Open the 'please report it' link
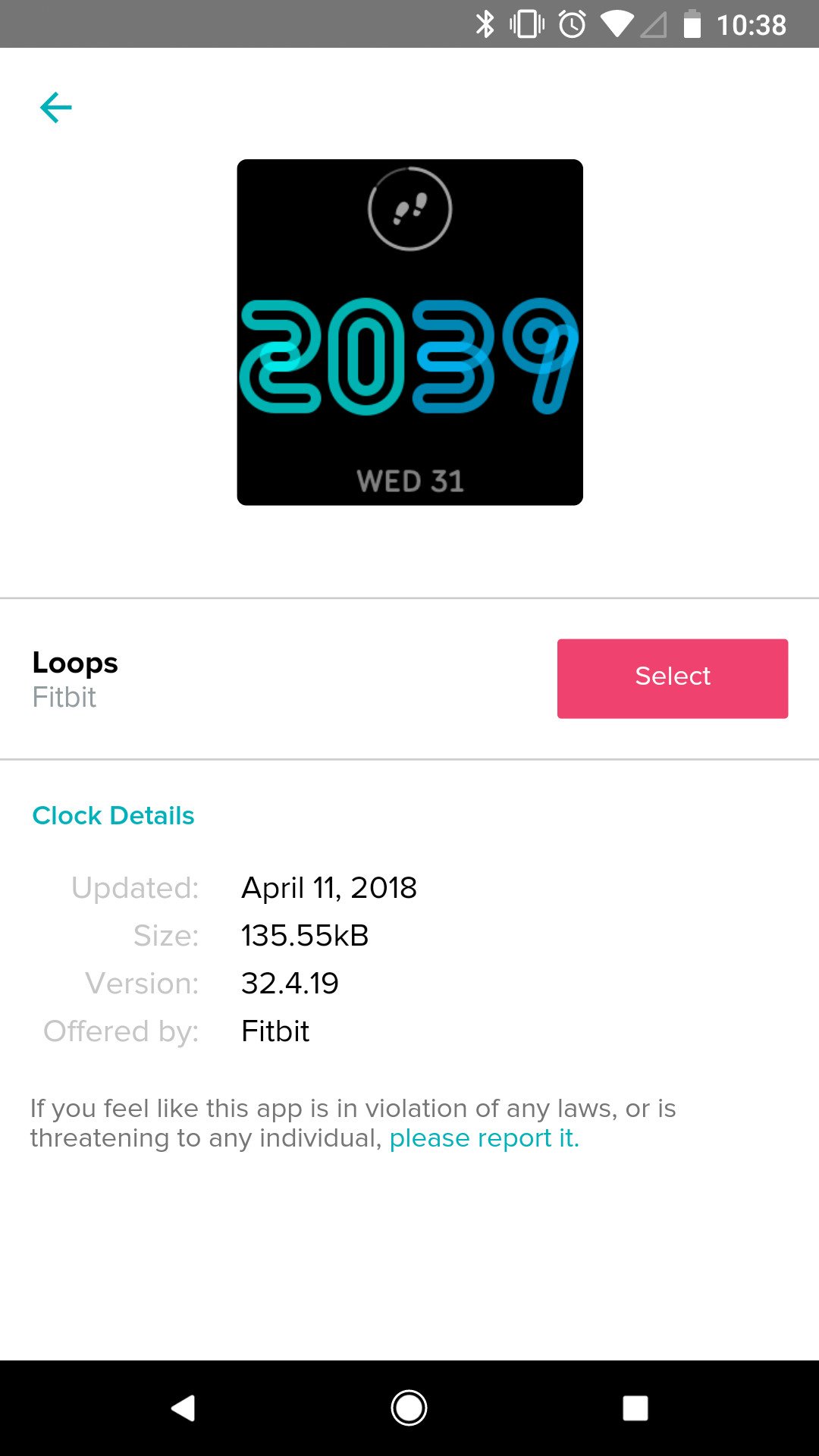819x1456 pixels. [x=484, y=1138]
